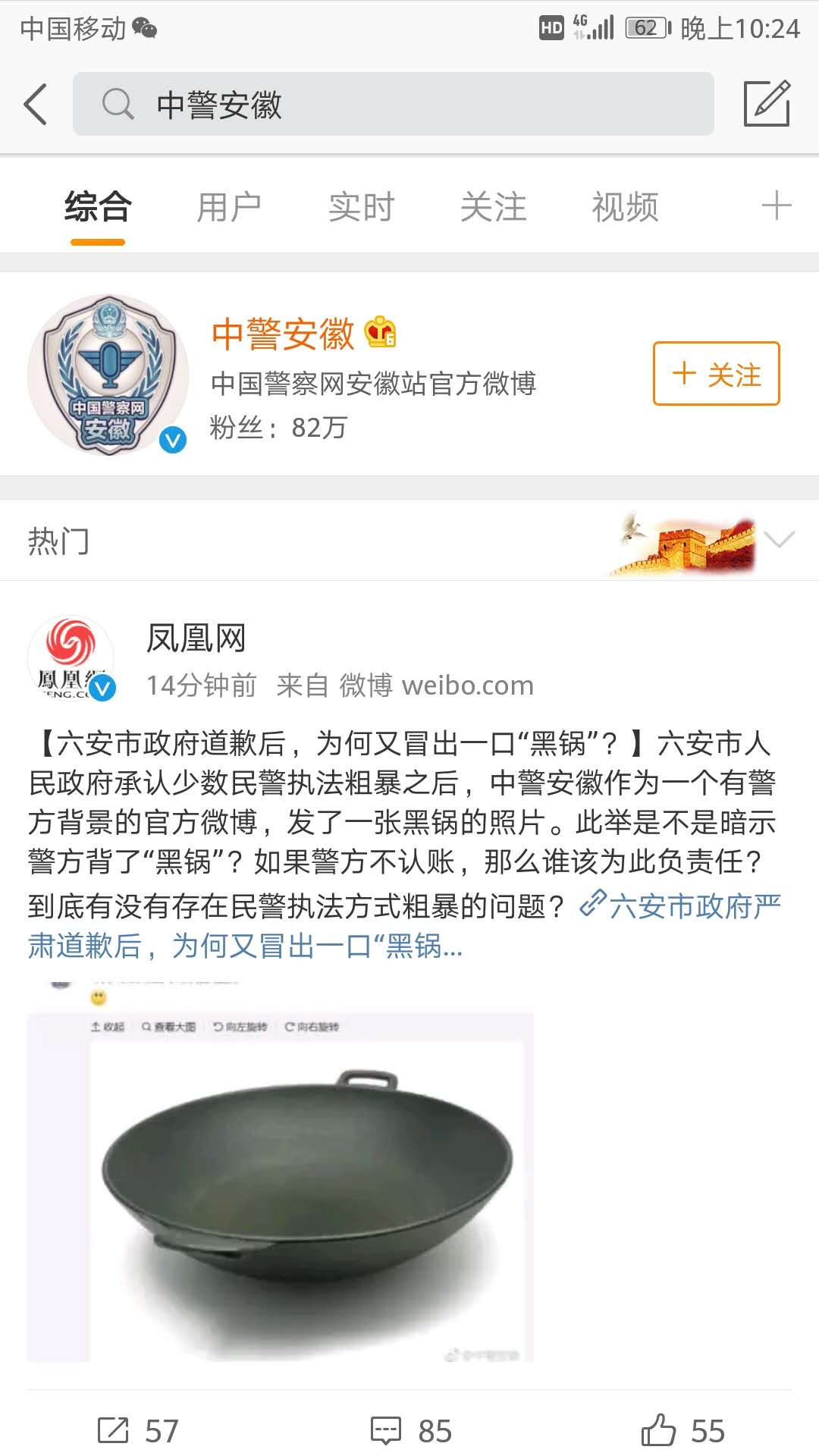Open the 关注 tab
The image size is (819, 1456).
point(493,207)
